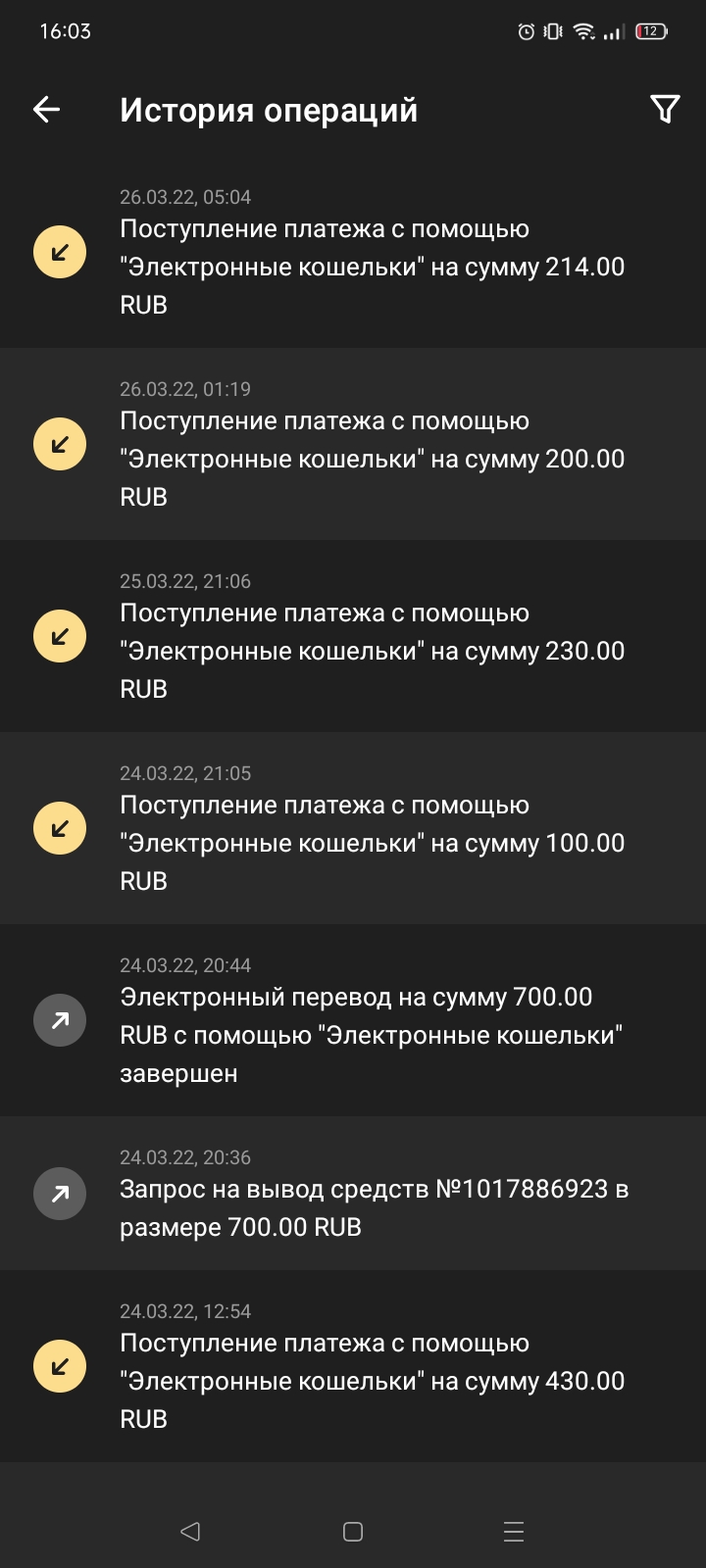706x1568 pixels.
Task: Tap the system home button
Action: [353, 1532]
